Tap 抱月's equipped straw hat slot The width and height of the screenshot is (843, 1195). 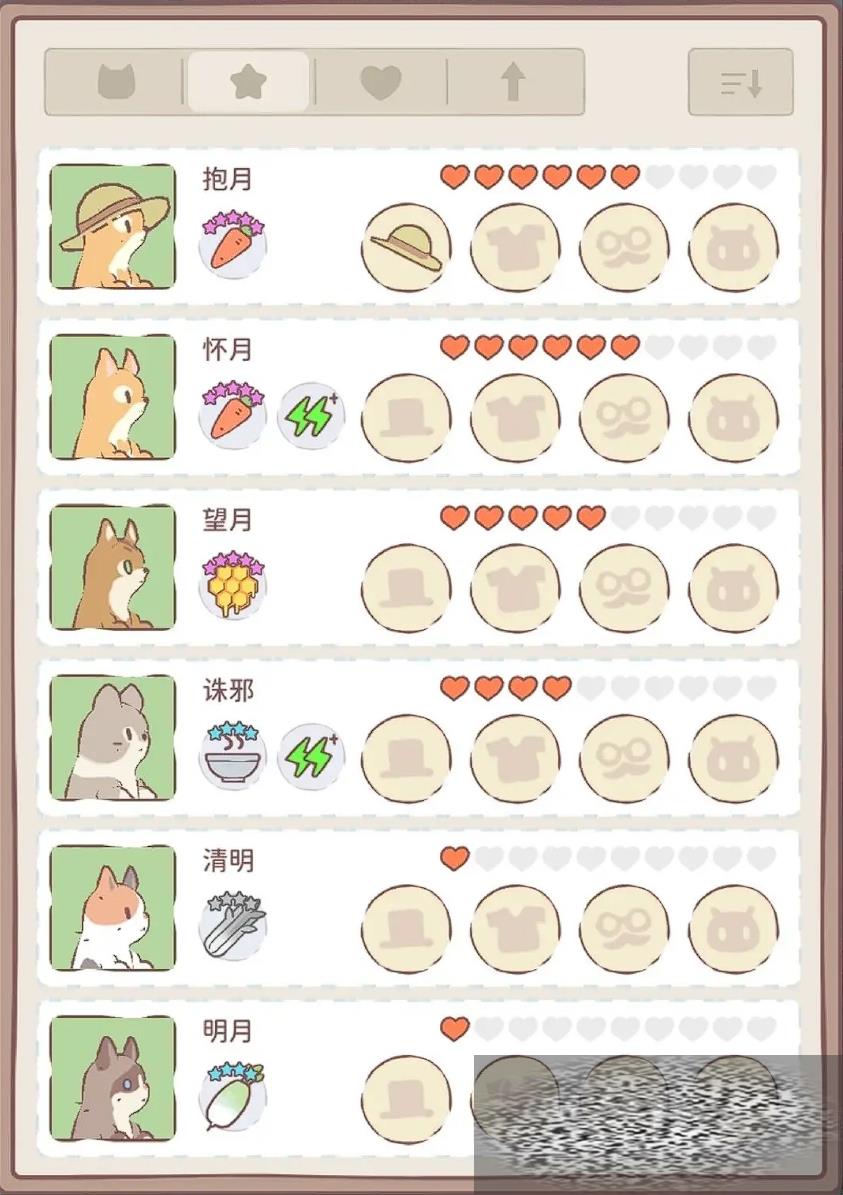pyautogui.click(x=406, y=248)
